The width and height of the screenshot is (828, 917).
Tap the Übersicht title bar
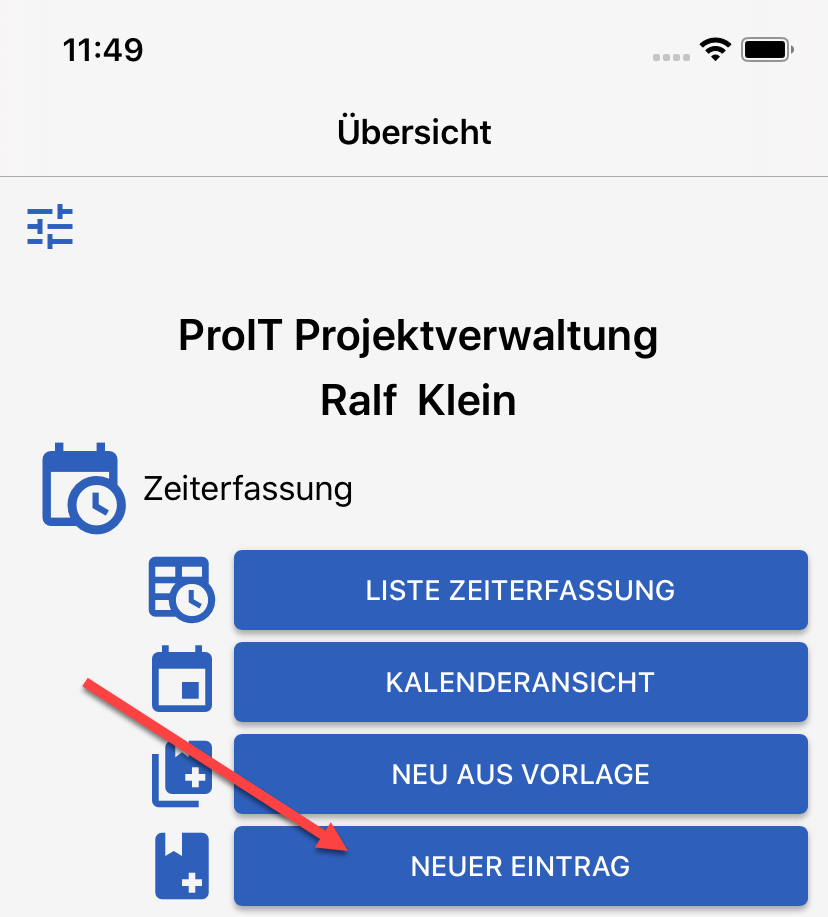pos(414,131)
